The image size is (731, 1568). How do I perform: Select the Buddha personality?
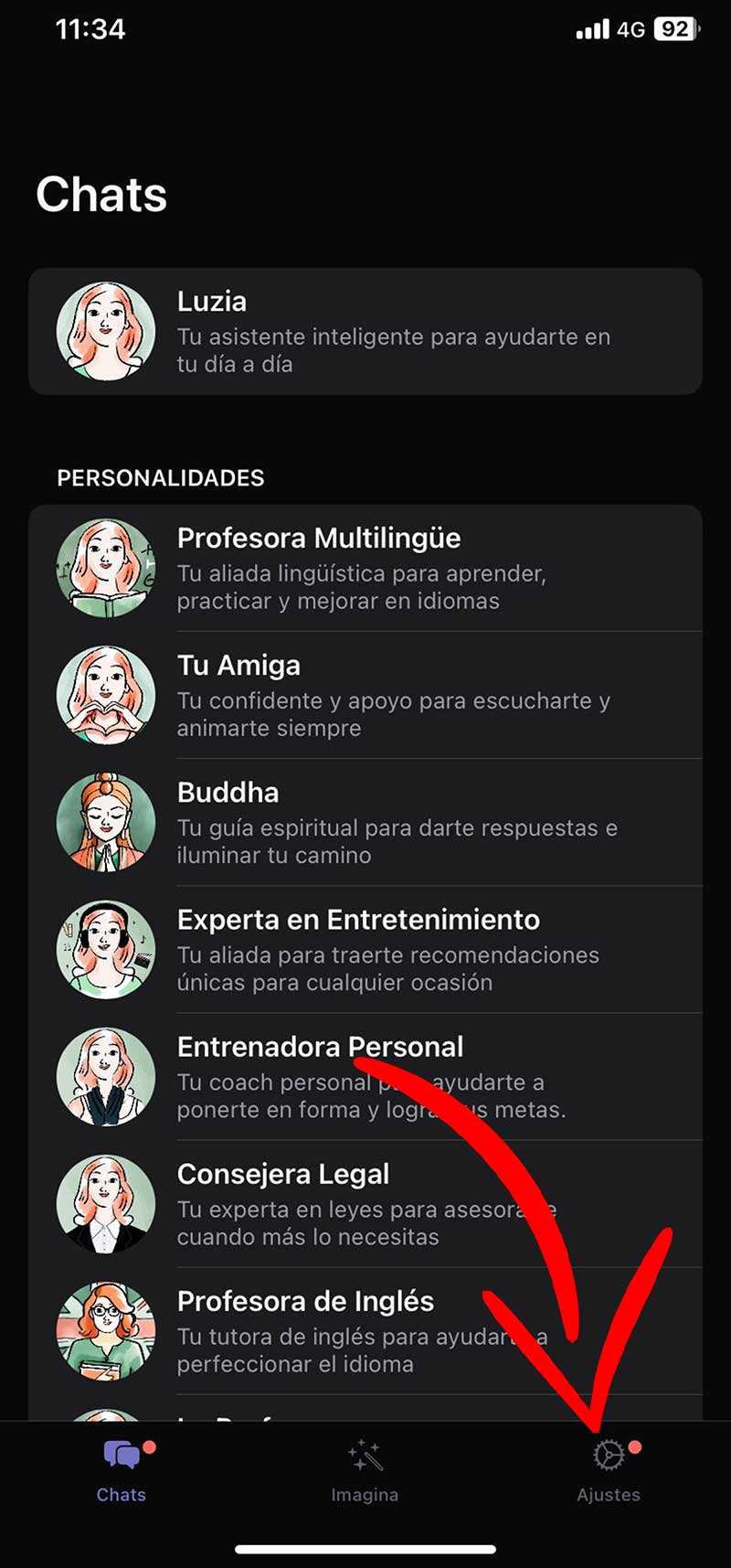(x=365, y=822)
